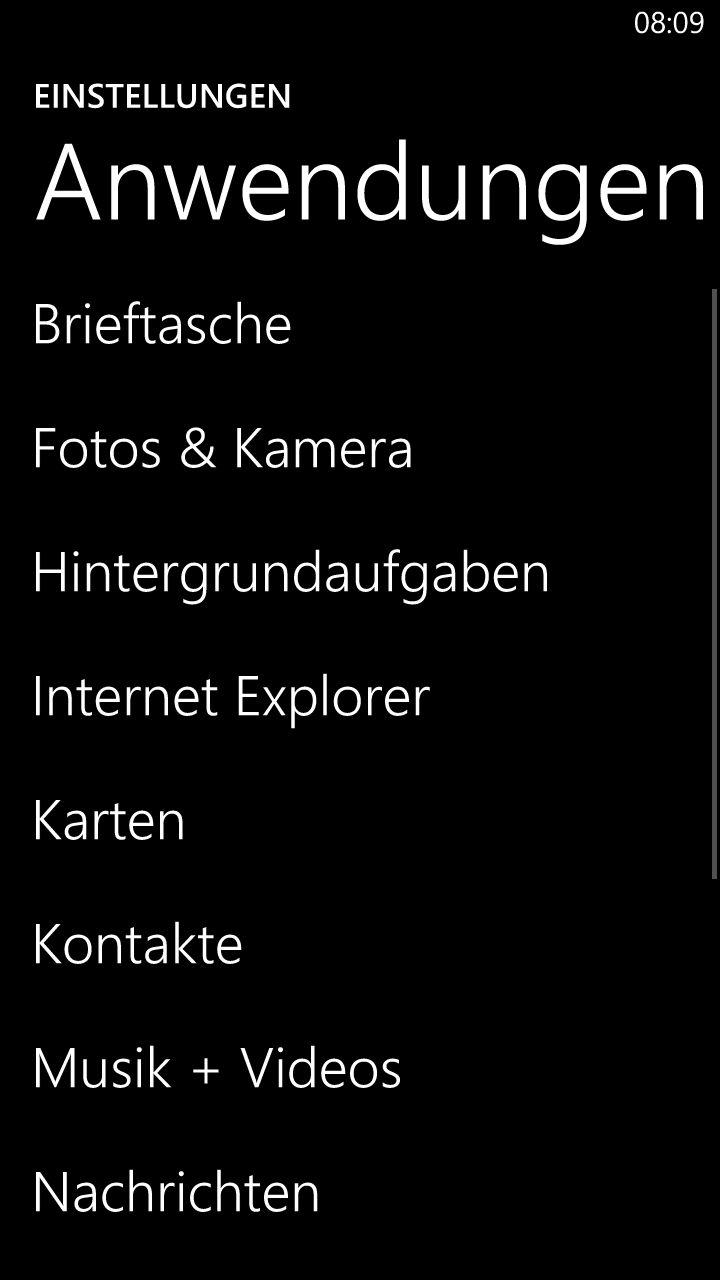Viewport: 720px width, 1280px height.
Task: Open the Brieftasche settings
Action: [x=162, y=324]
